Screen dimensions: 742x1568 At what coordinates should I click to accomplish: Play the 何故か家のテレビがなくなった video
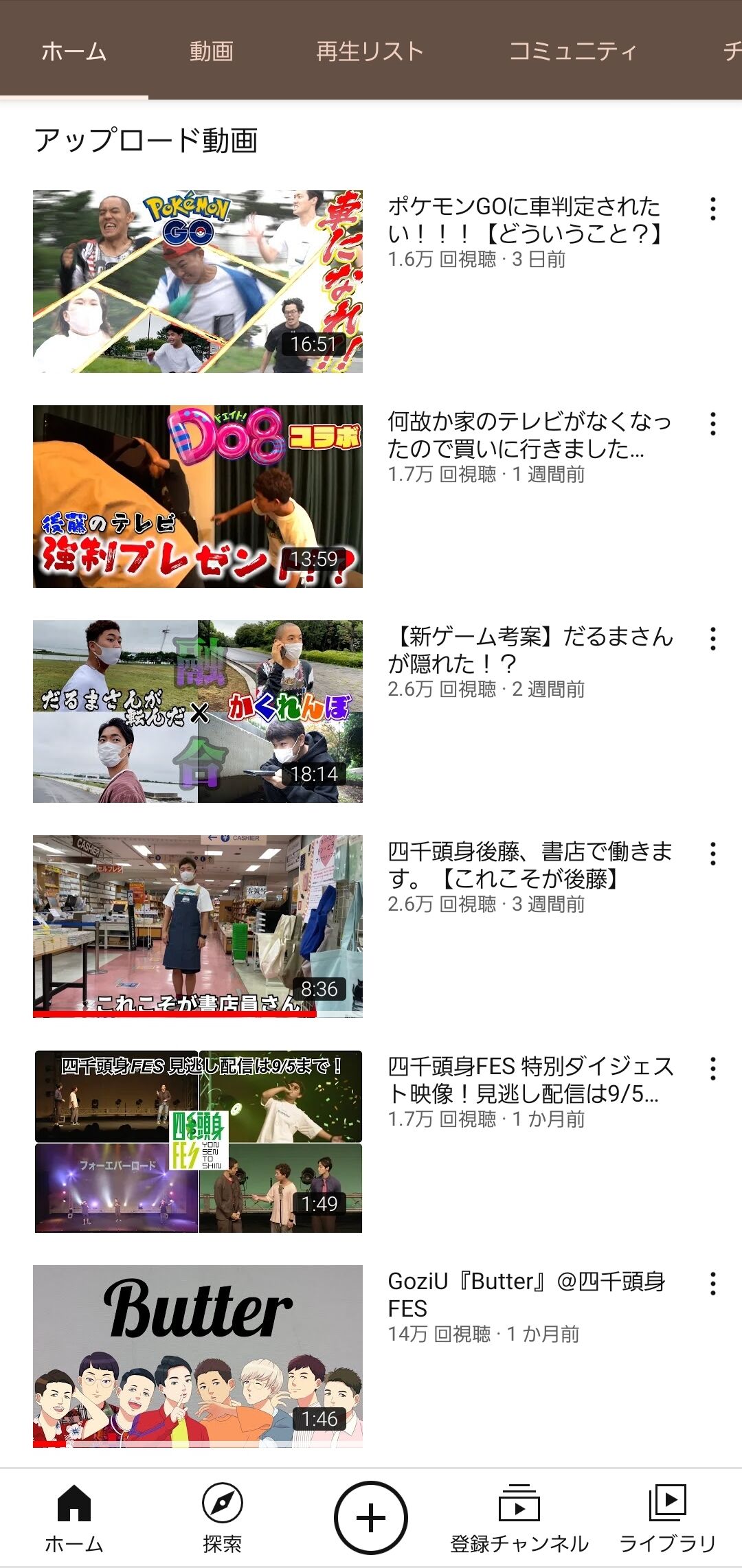pyautogui.click(x=197, y=497)
